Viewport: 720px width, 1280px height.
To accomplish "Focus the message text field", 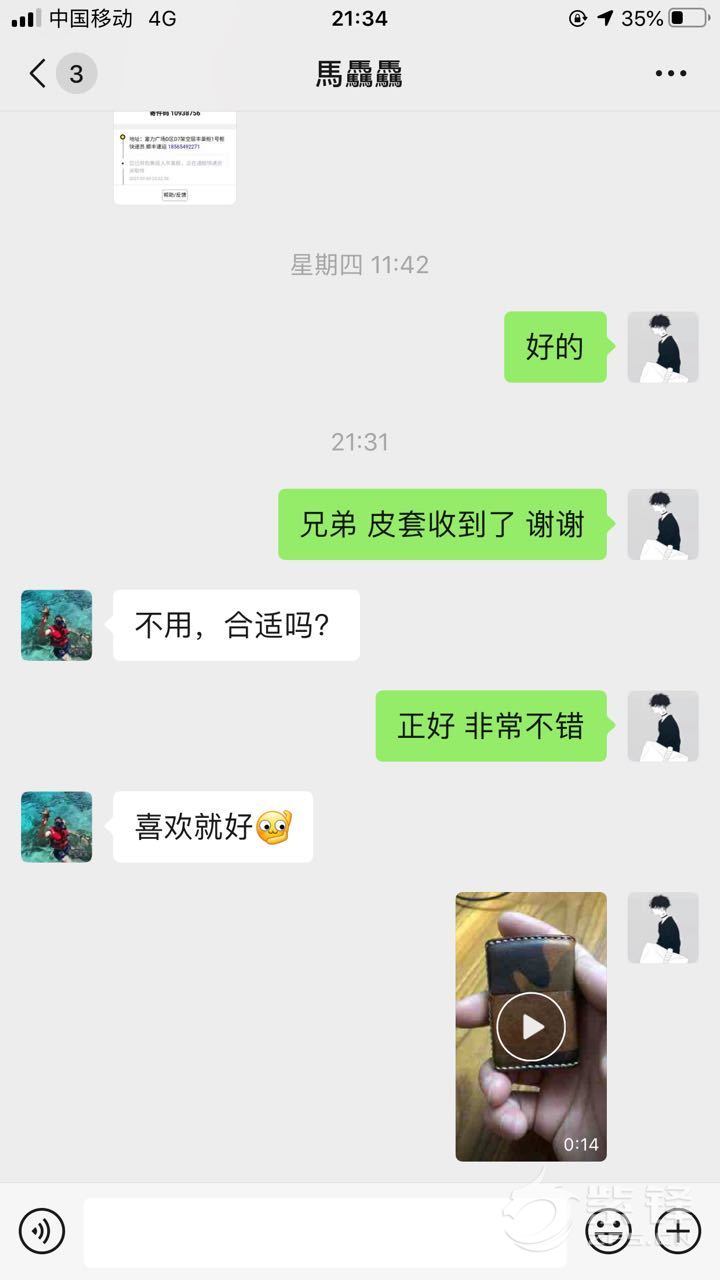I will click(325, 1232).
